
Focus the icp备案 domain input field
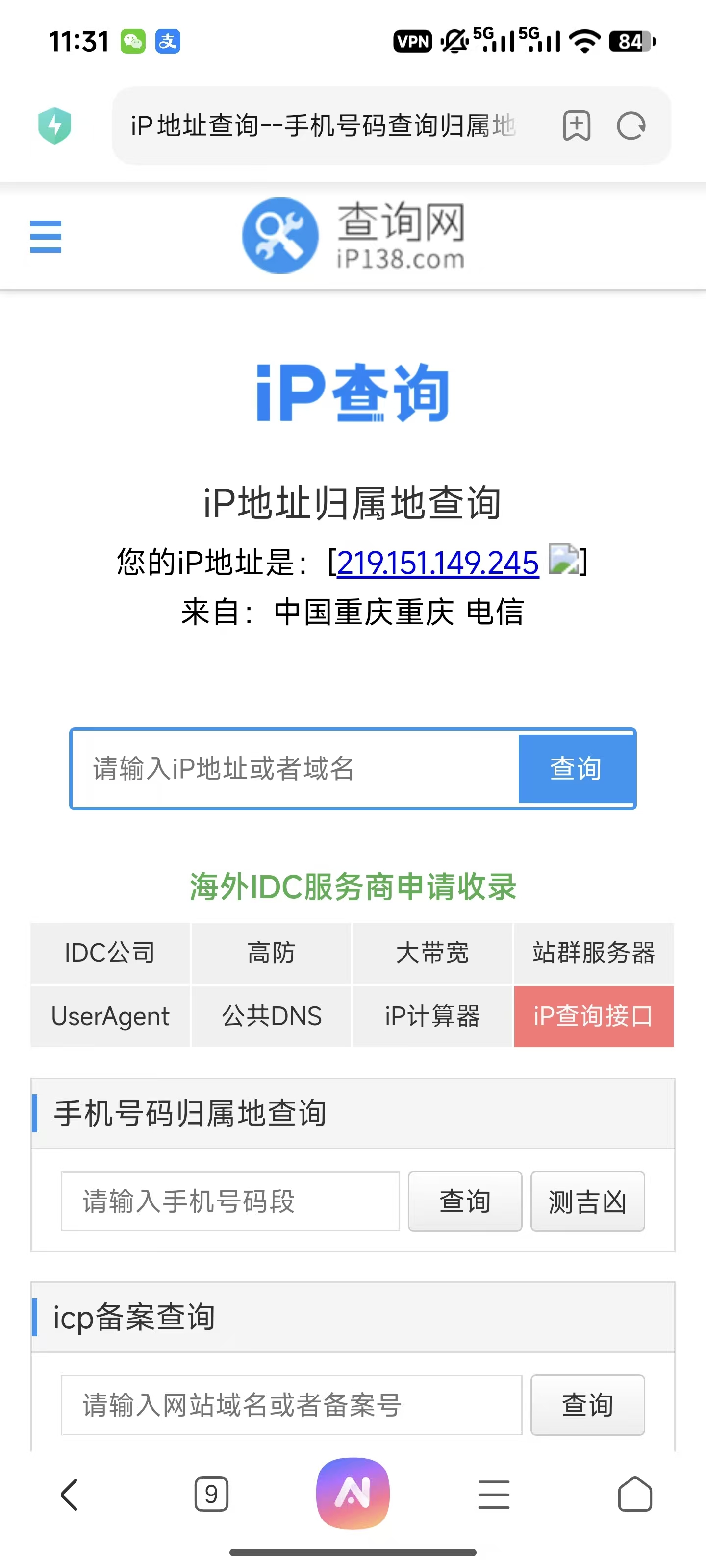pos(291,1404)
